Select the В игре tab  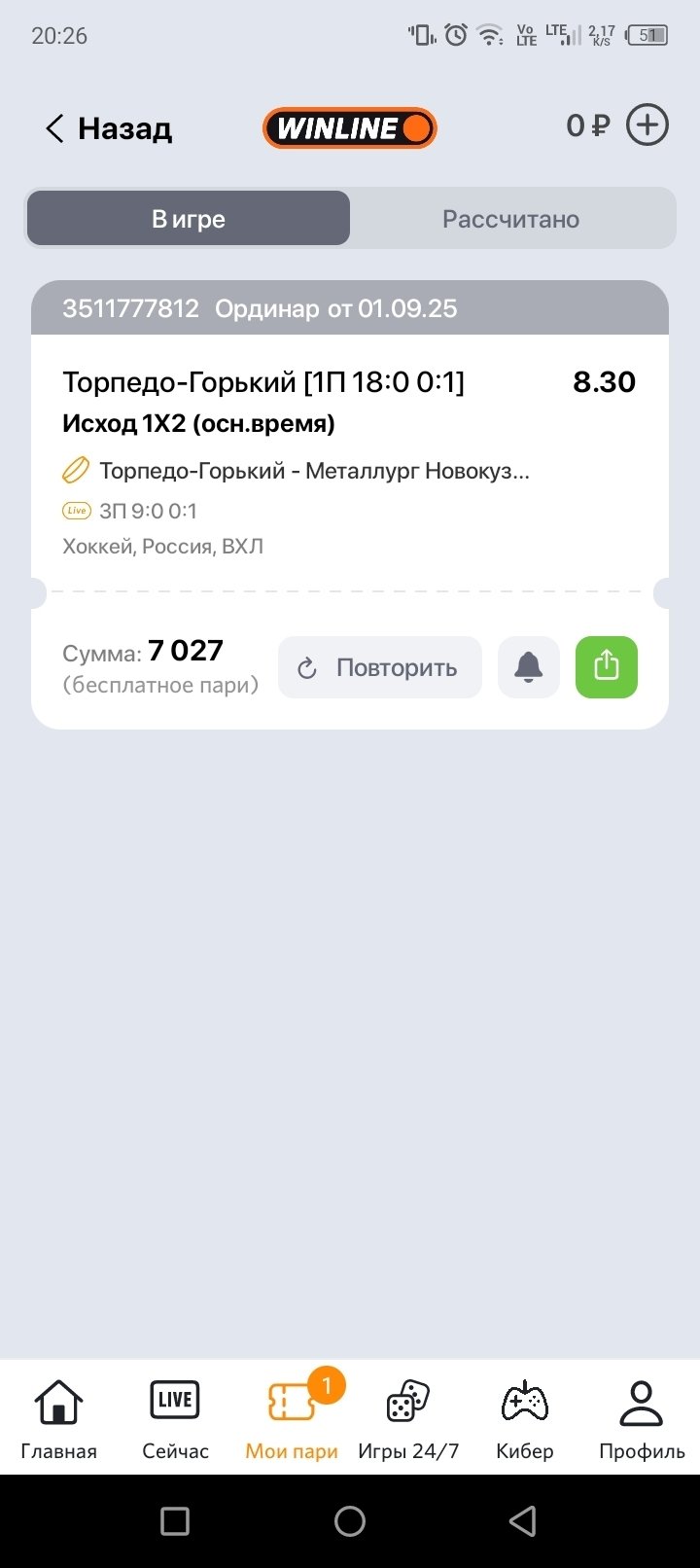click(x=189, y=219)
